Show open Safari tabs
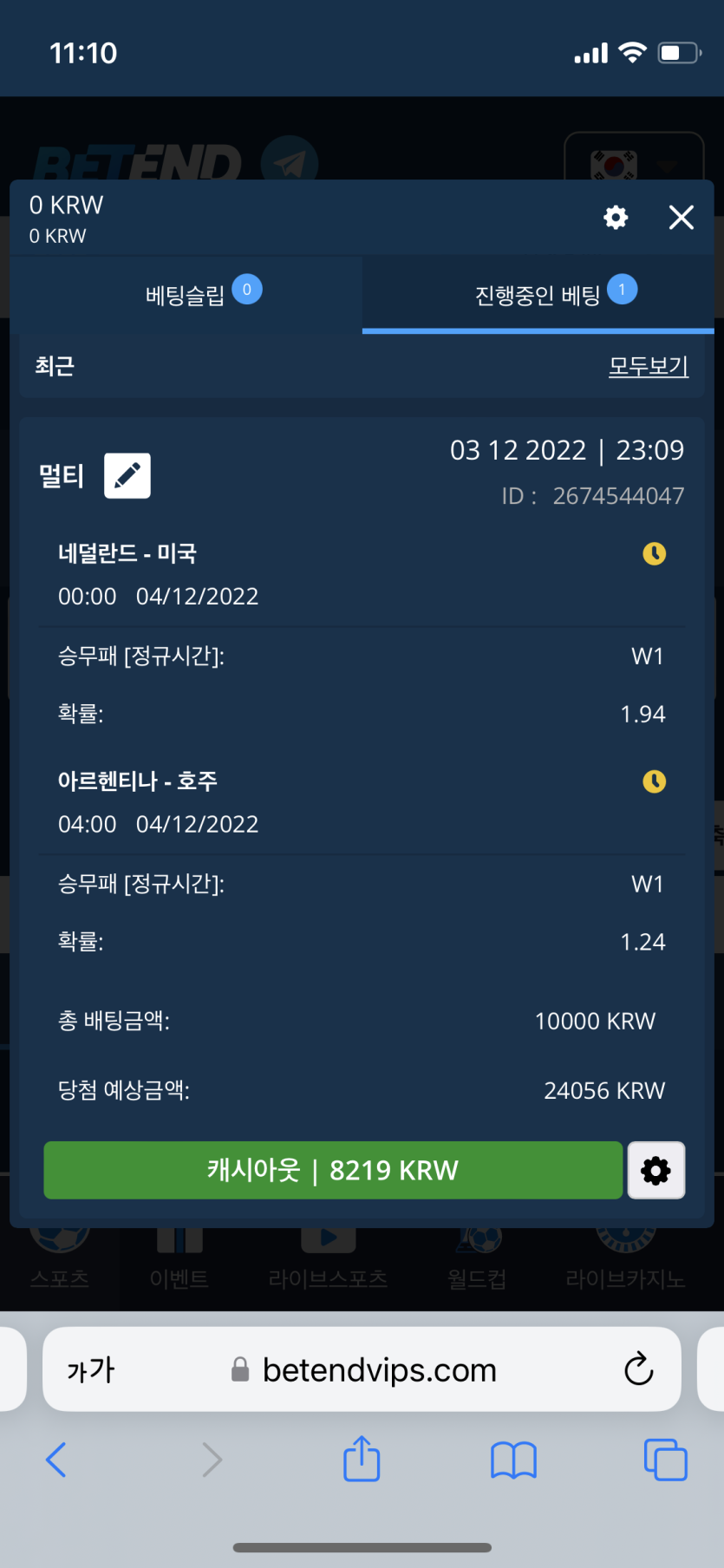This screenshot has width=724, height=1568. point(665,1459)
